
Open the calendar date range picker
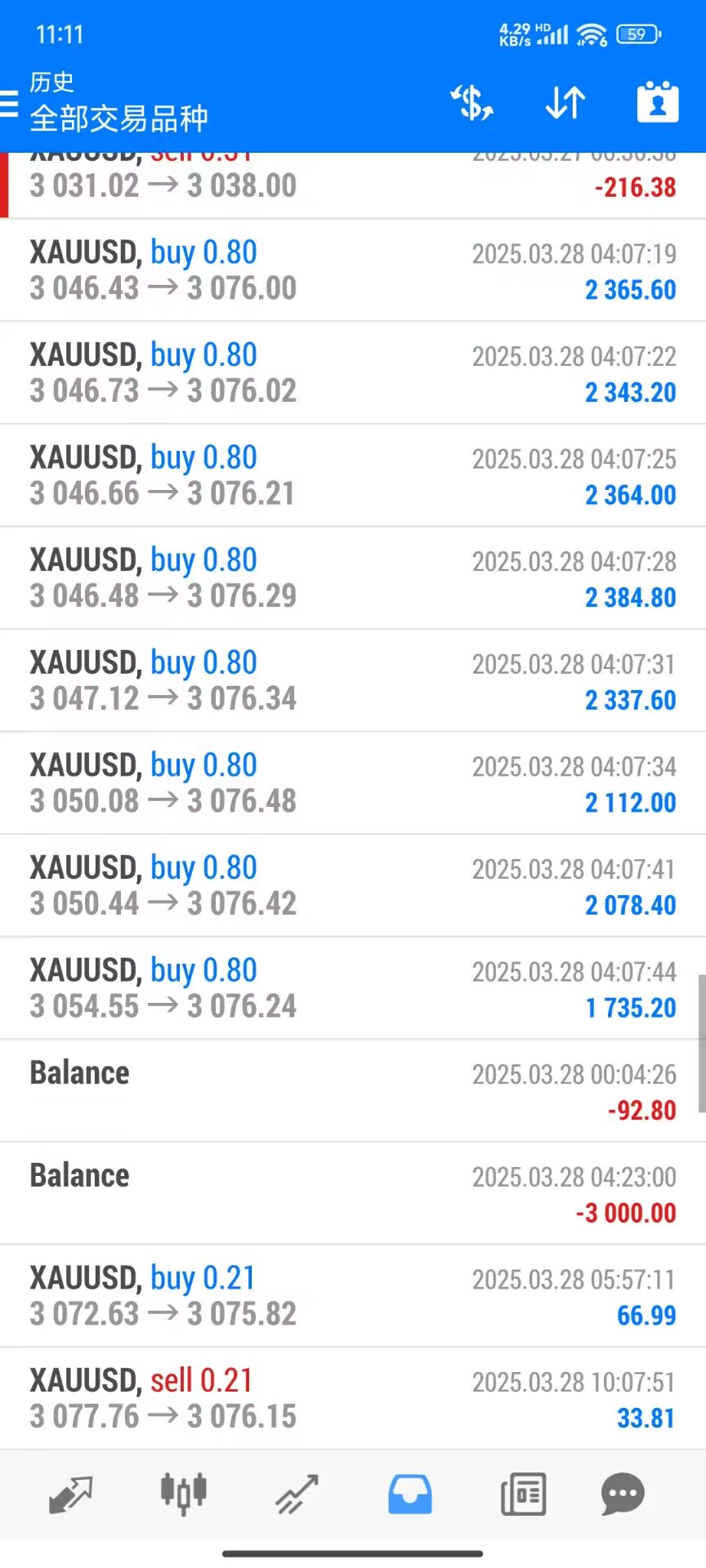[x=658, y=102]
